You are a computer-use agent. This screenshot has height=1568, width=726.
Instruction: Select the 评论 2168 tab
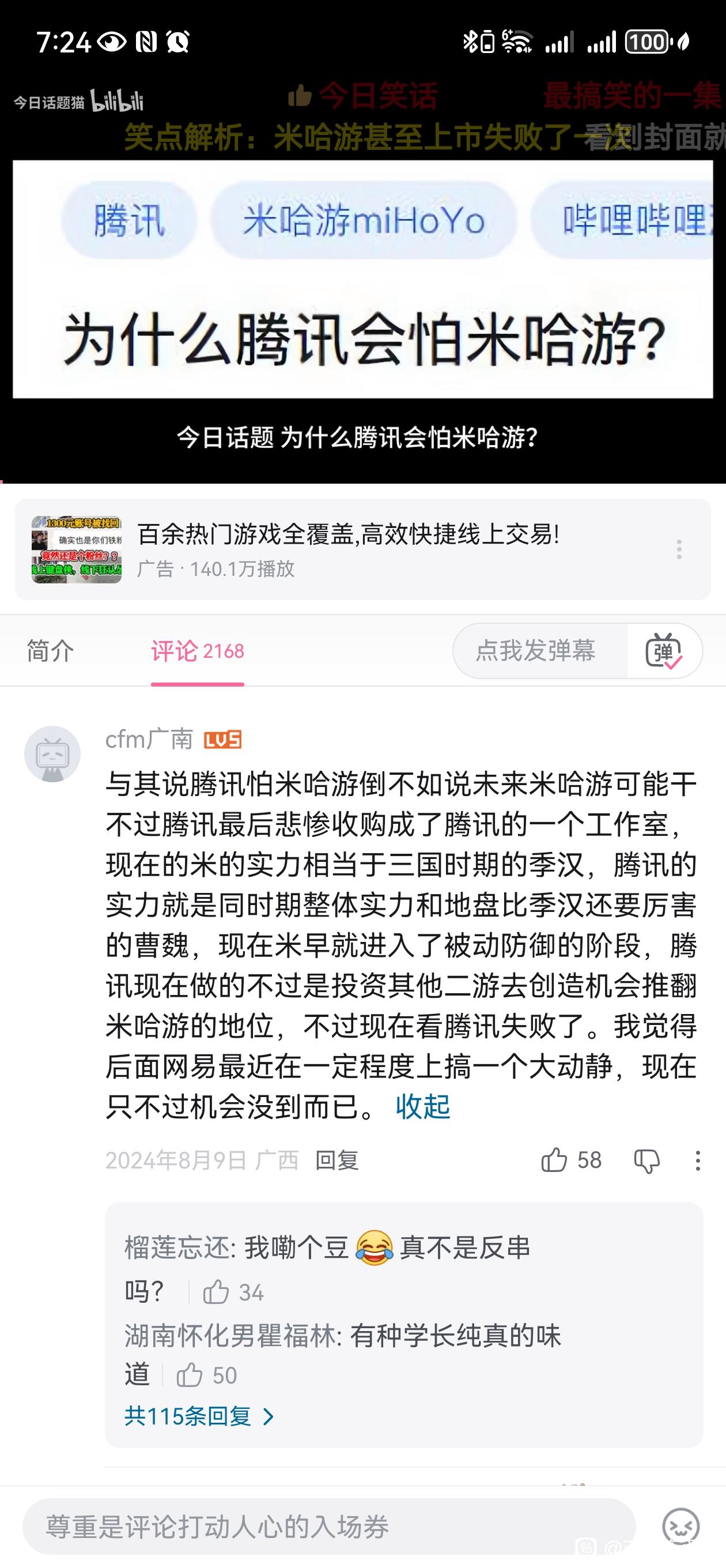pyautogui.click(x=197, y=651)
